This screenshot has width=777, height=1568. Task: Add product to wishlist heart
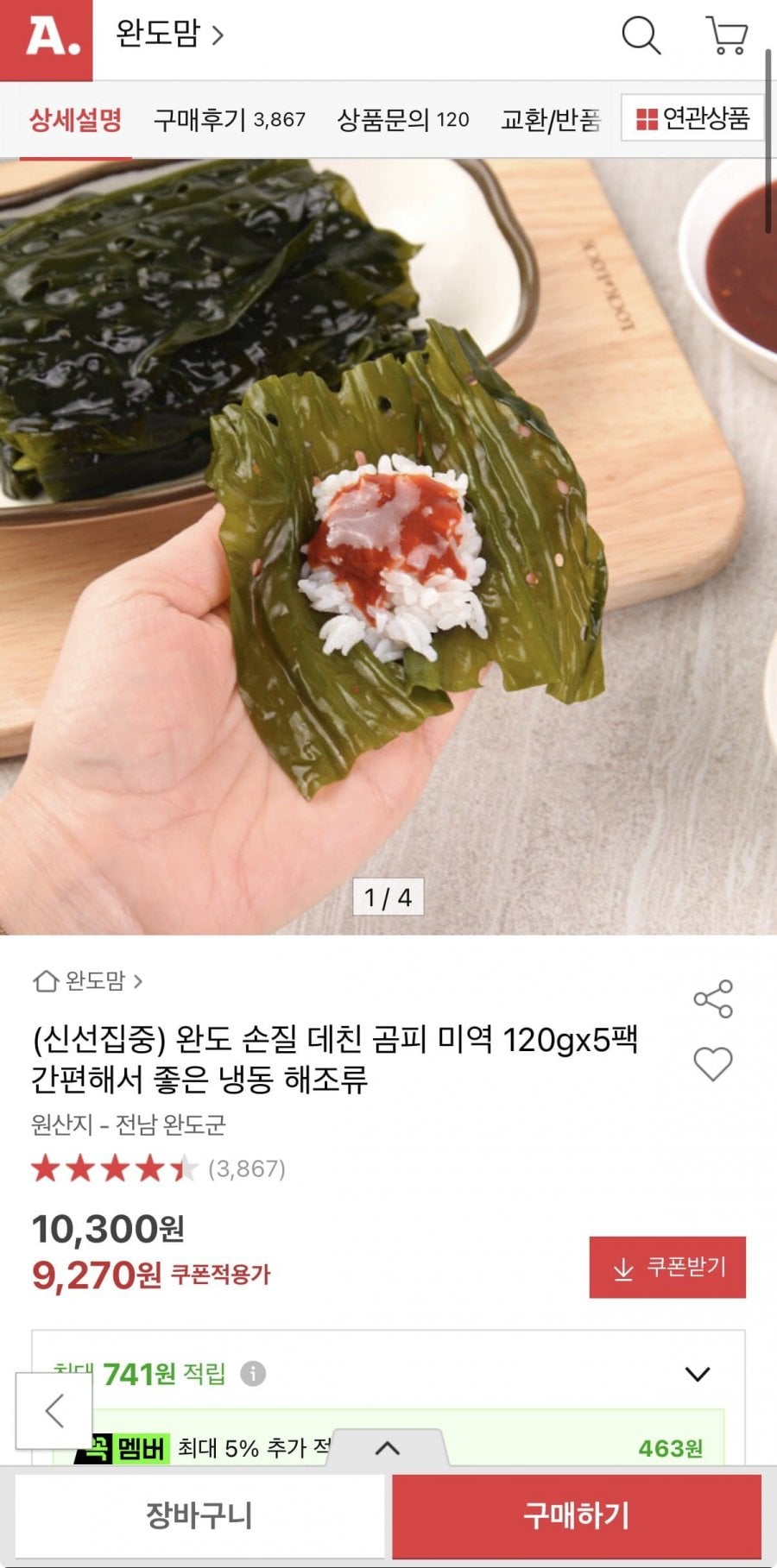coord(713,1064)
